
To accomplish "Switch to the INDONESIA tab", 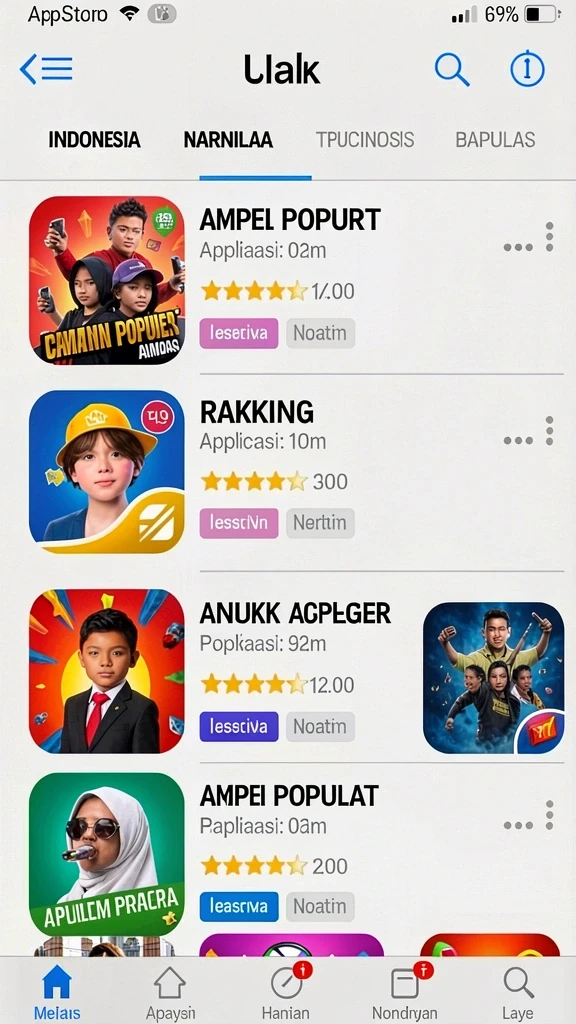I will tap(95, 140).
